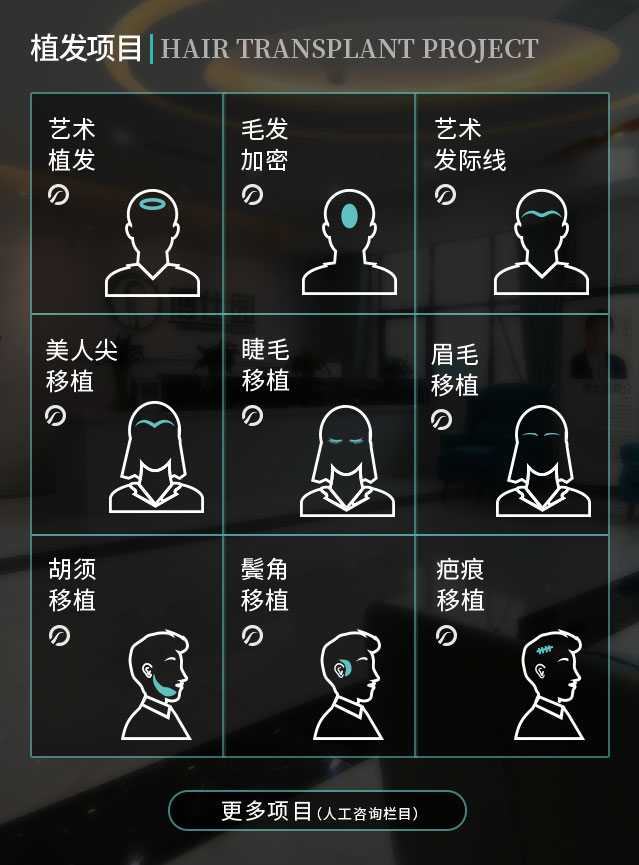Screen dimensions: 639x865
Task: Open the 艺术植发 project tile
Action: tap(127, 204)
